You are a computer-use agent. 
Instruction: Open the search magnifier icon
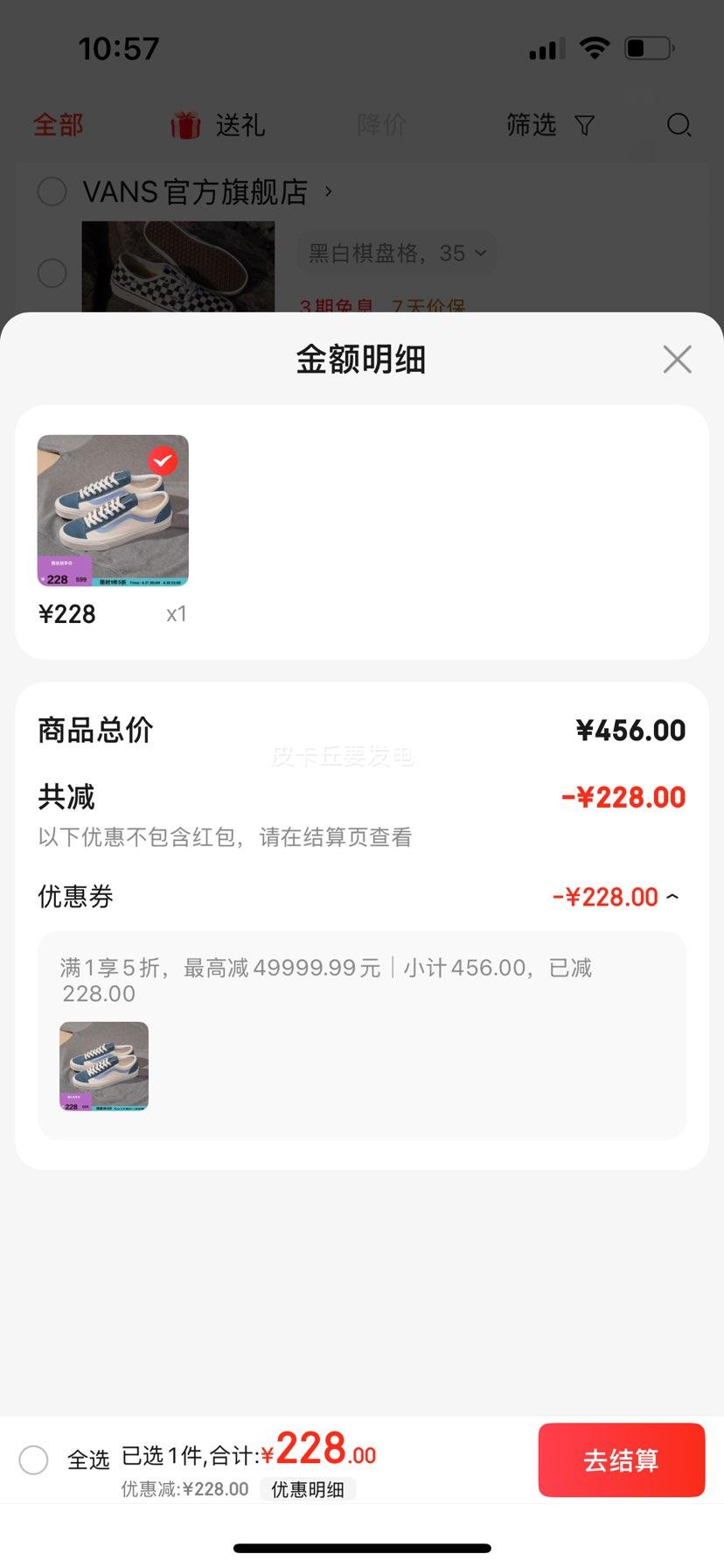[x=679, y=126]
